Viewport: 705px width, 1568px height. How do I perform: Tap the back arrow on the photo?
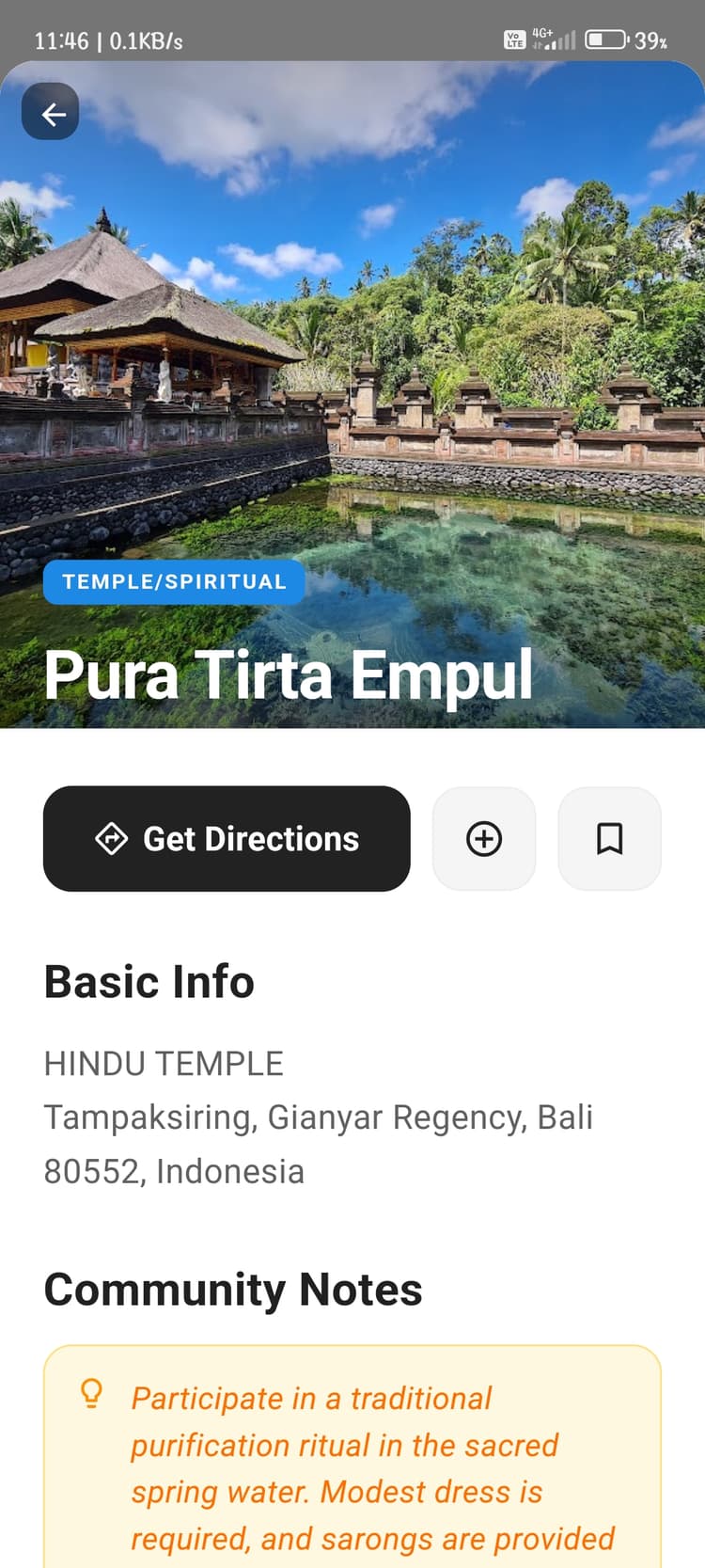[50, 111]
